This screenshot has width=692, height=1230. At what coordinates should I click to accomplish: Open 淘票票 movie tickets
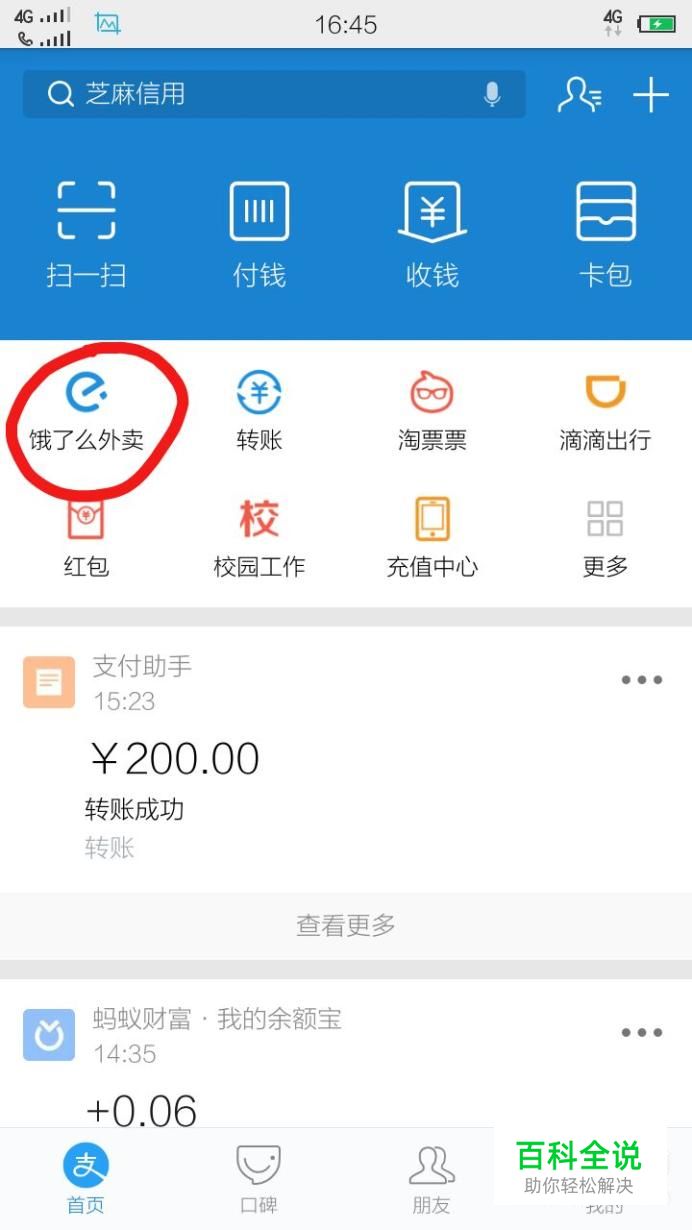pos(432,412)
